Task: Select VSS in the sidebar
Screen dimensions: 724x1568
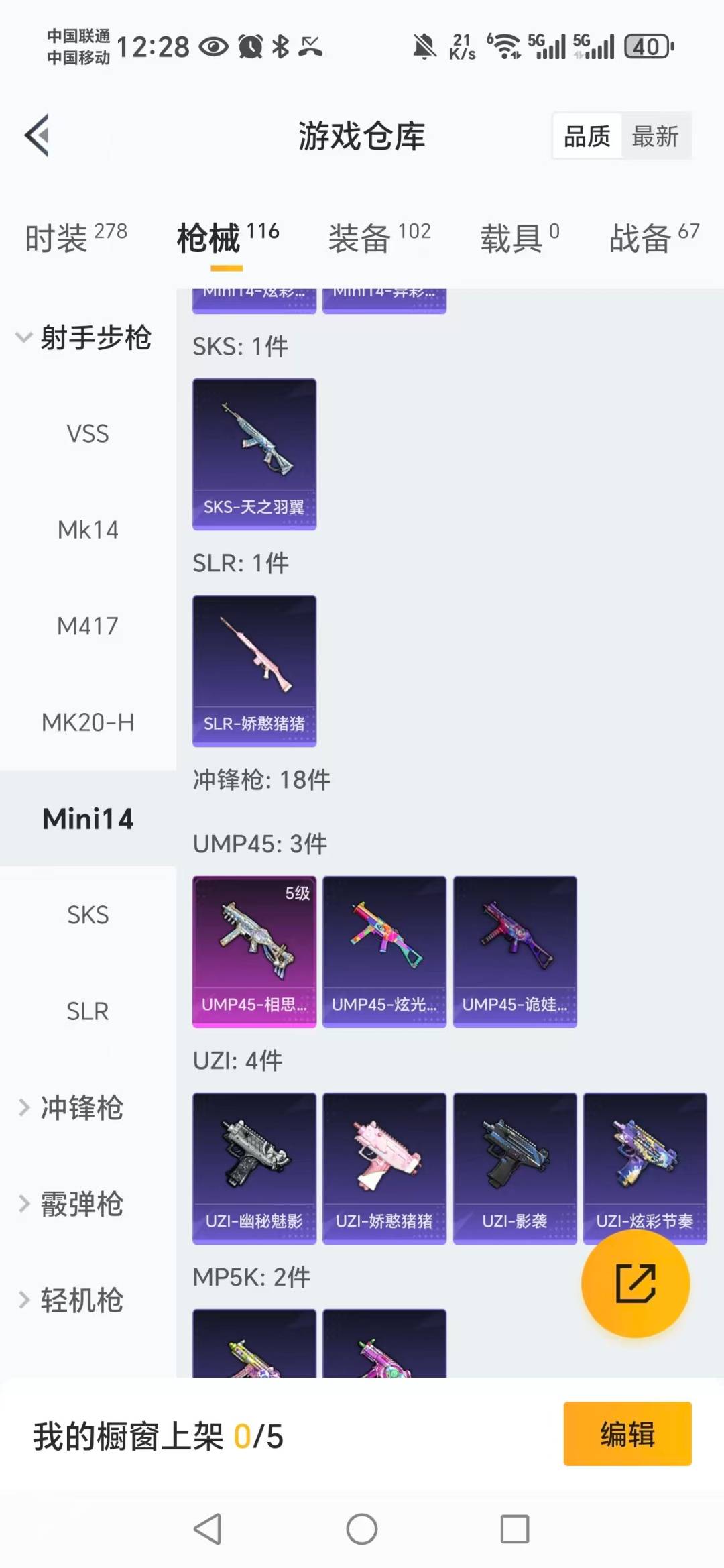Action: (88, 434)
